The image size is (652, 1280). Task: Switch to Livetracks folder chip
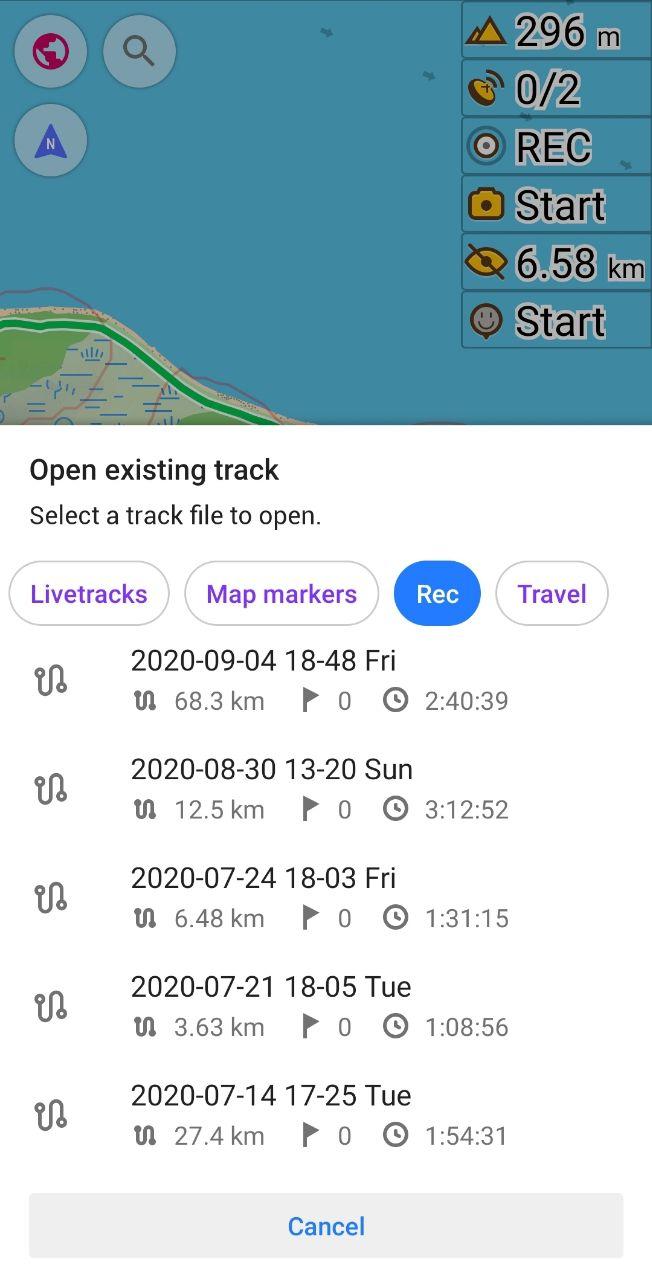tap(89, 594)
